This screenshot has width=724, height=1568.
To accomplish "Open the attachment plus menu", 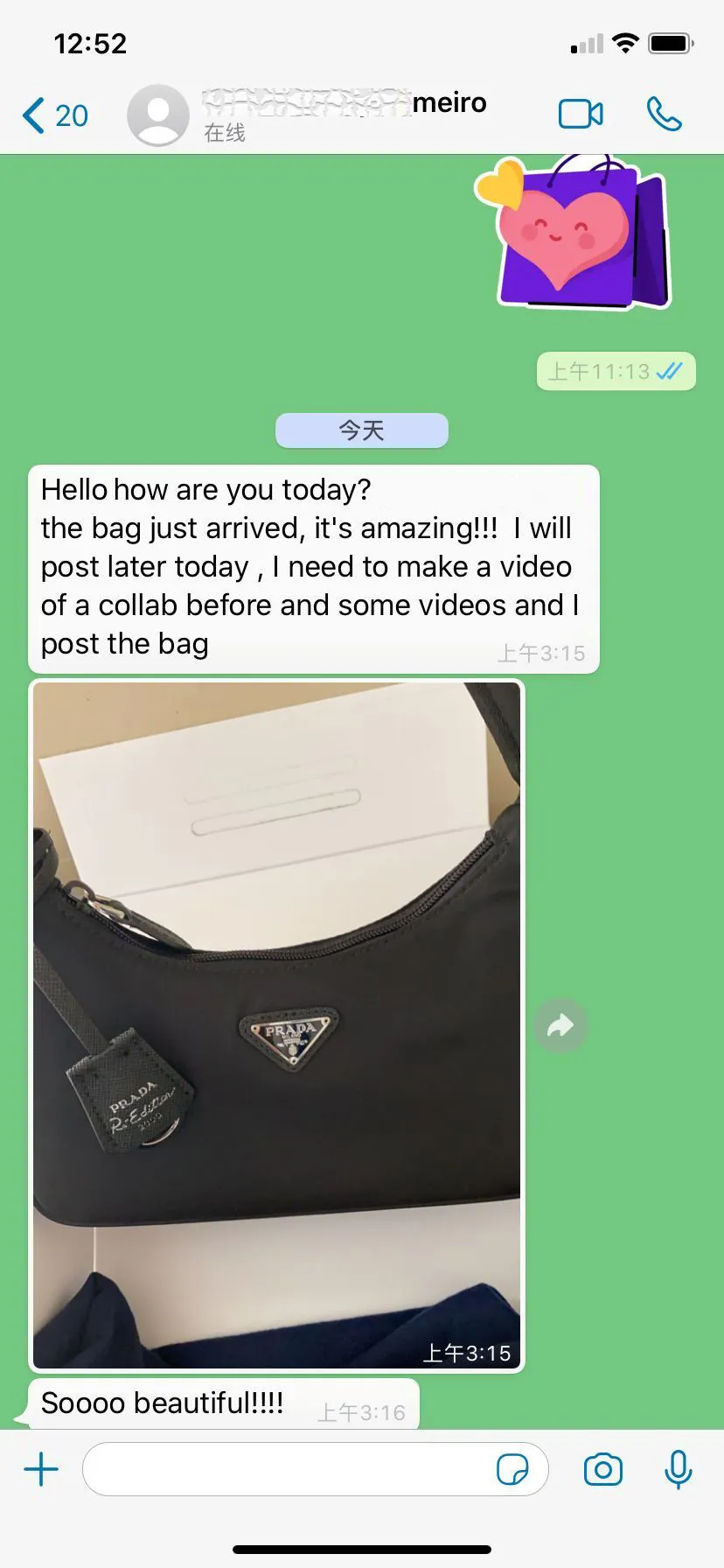I will [x=41, y=1469].
